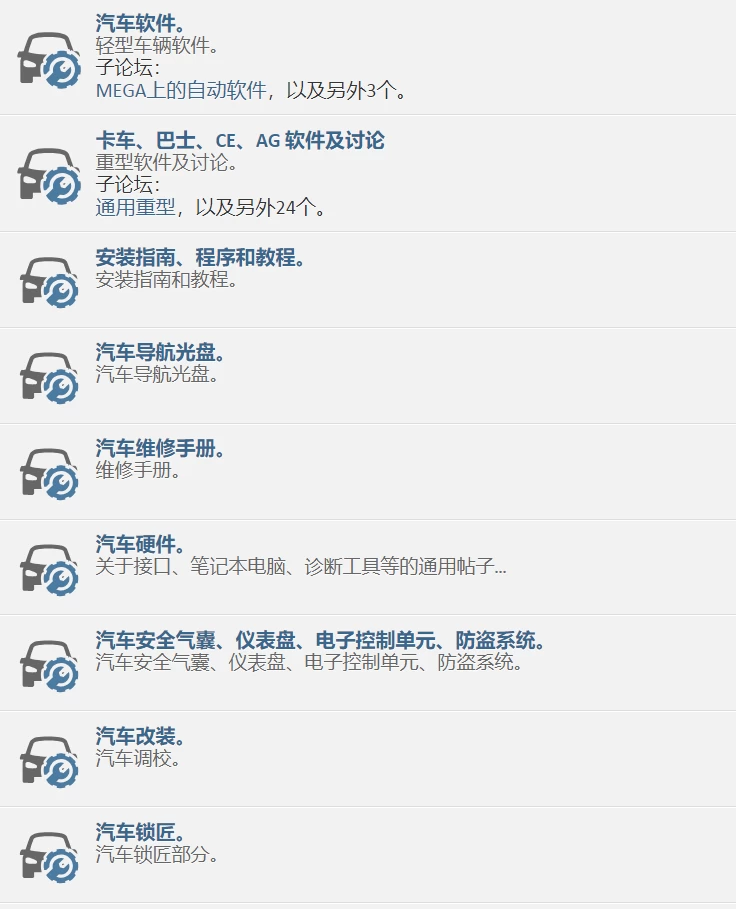打开“安装指南、程序和教程。”版块
The image size is (736, 909).
pyautogui.click(x=200, y=258)
